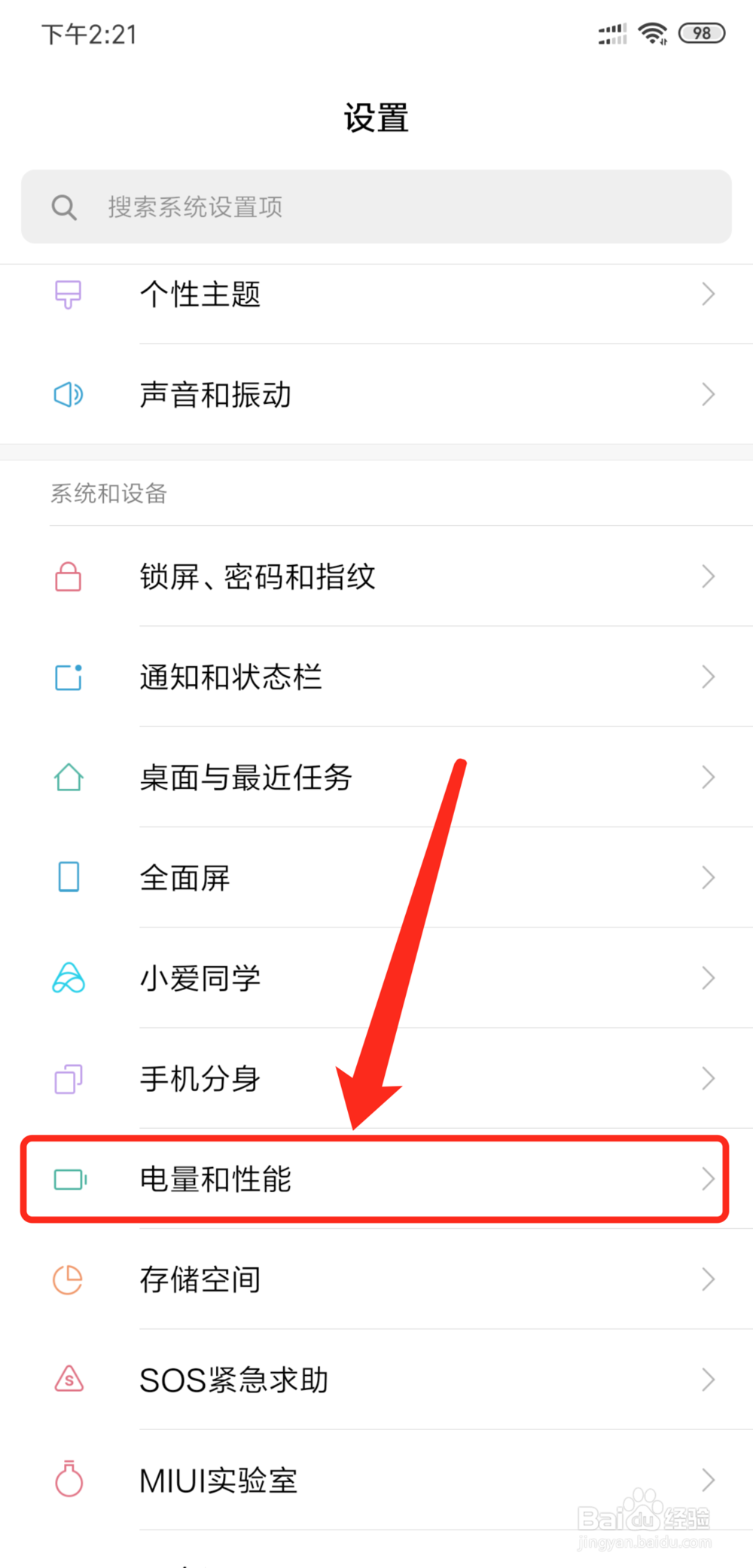Tap the 搜索系统设置项 search field

pos(301,206)
